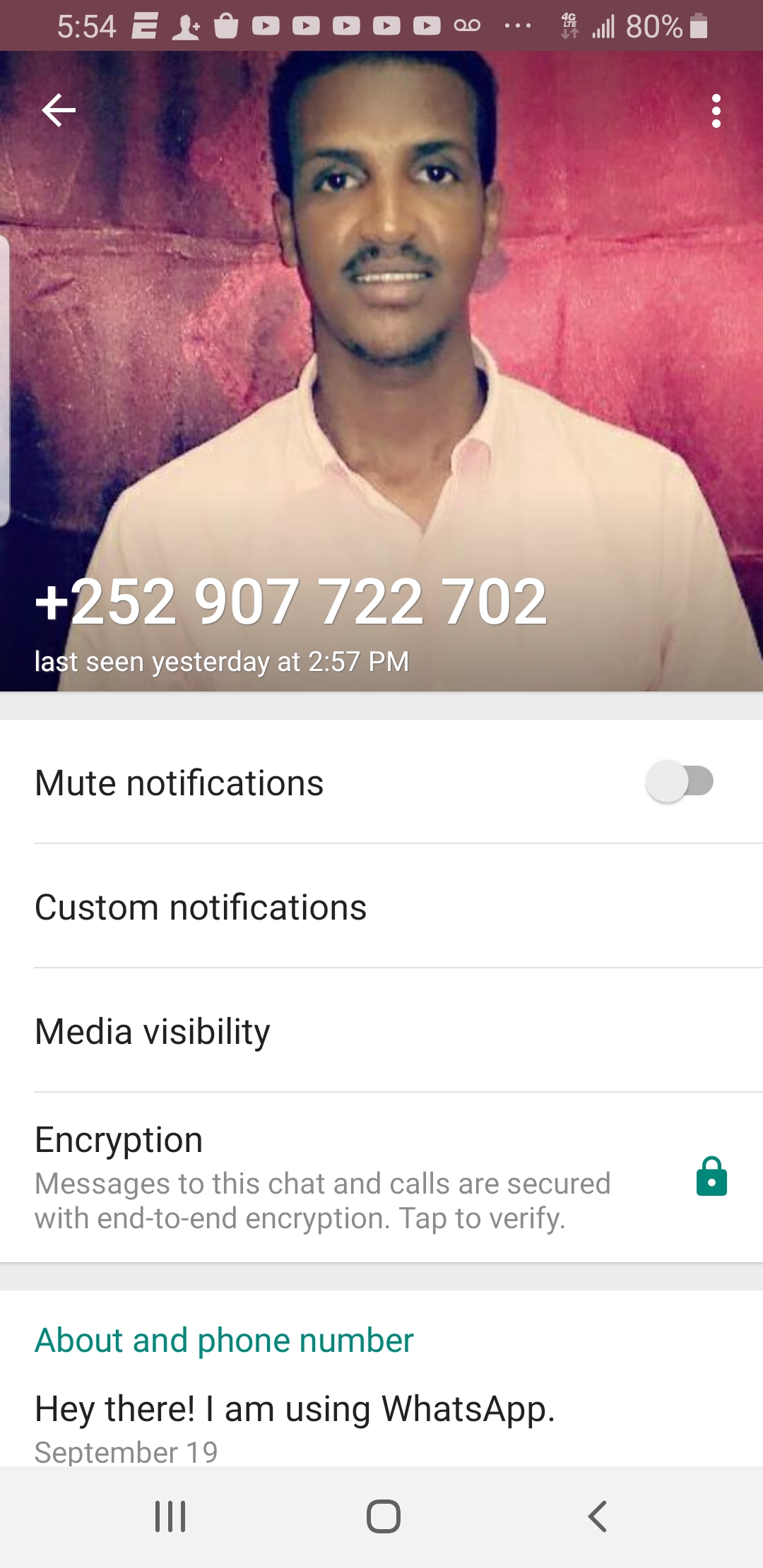Open the three-dot overflow menu
The height and width of the screenshot is (1568, 763).
(716, 111)
